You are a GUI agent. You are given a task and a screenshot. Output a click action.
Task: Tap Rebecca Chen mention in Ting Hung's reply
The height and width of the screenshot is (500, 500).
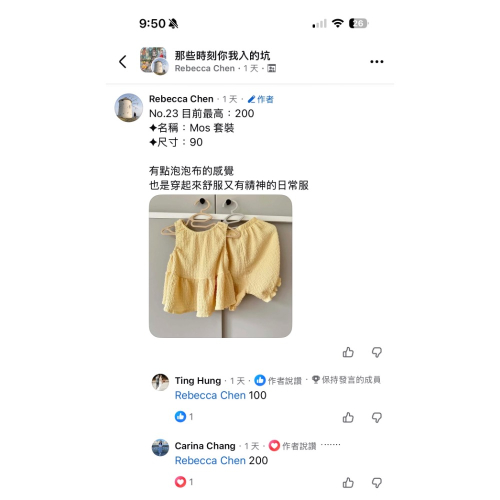210,395
